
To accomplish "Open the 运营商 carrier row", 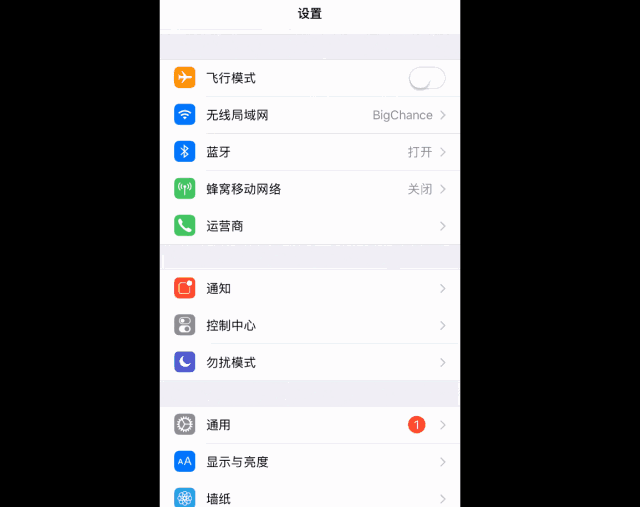I will (x=310, y=226).
